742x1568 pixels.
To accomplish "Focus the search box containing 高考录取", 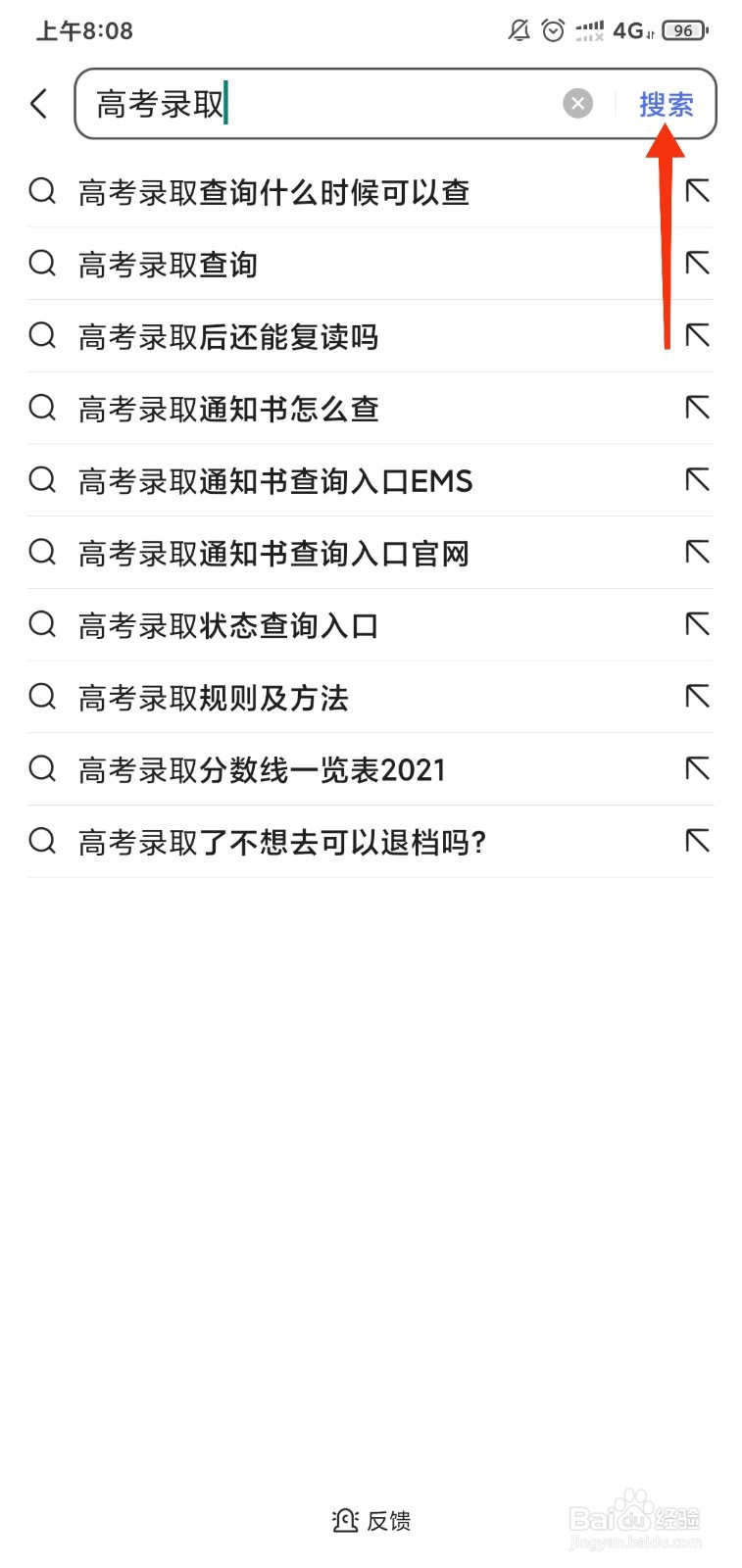I will click(323, 104).
